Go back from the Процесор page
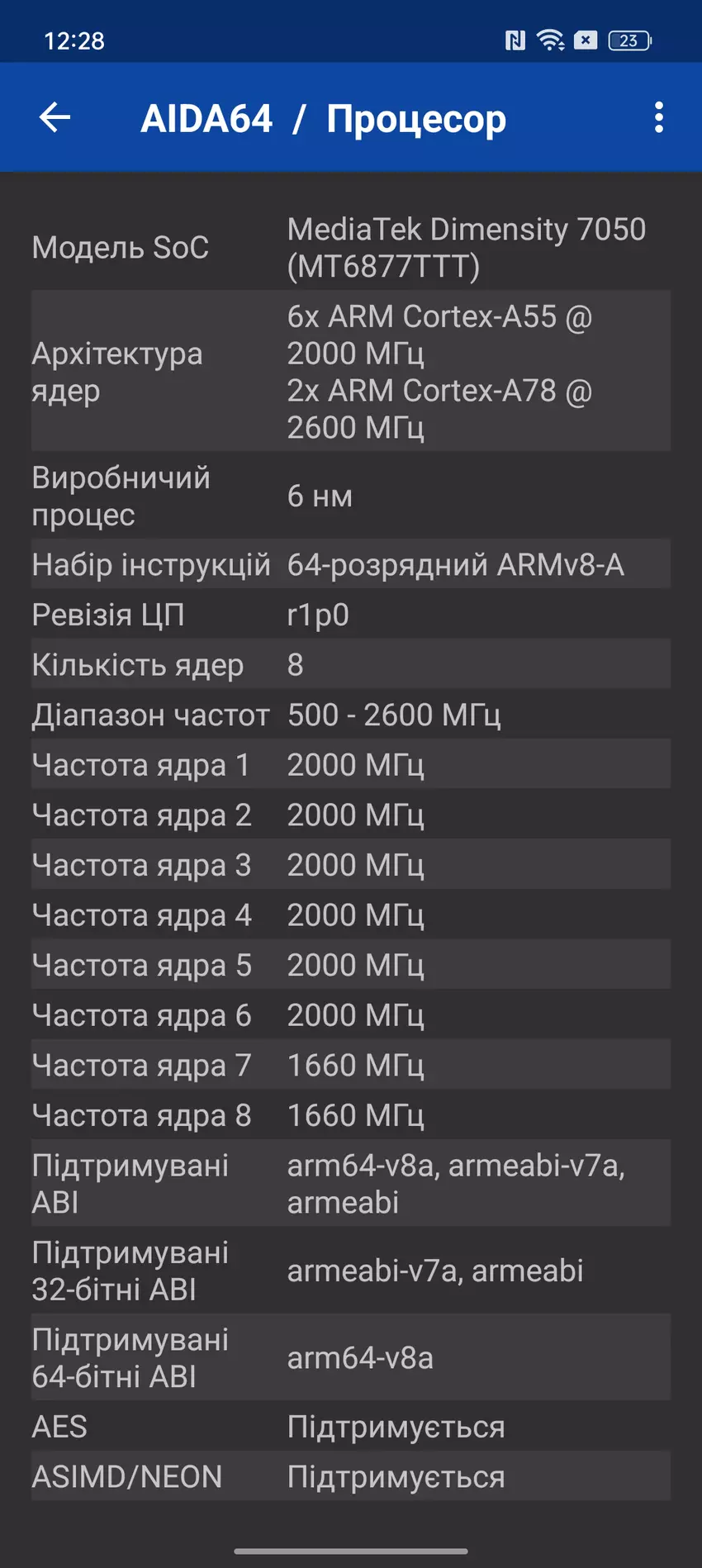702x1568 pixels. [55, 117]
